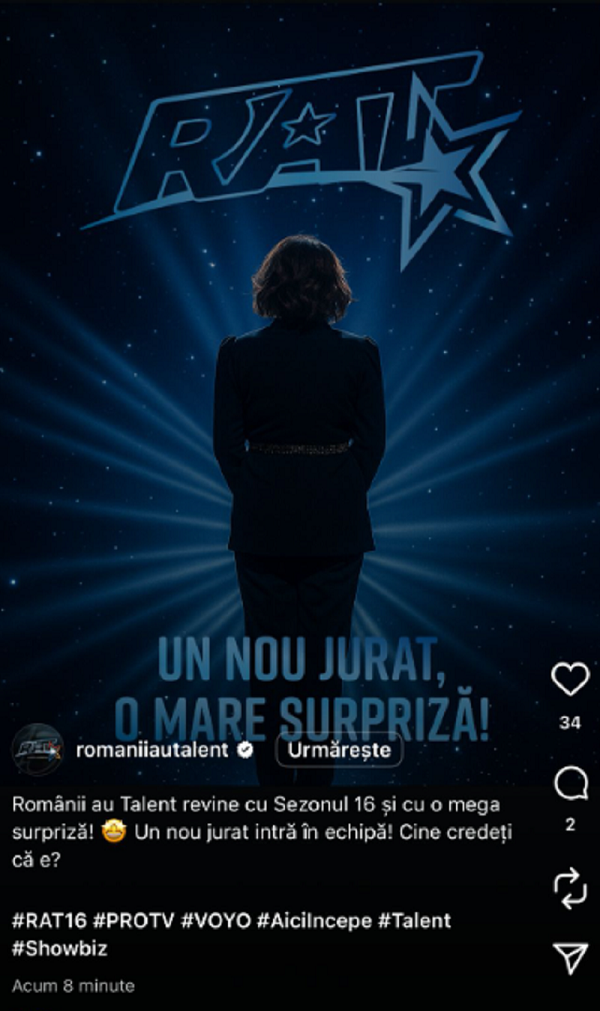Open romaniiautalent profile picture
This screenshot has width=600, height=1011.
point(37,749)
